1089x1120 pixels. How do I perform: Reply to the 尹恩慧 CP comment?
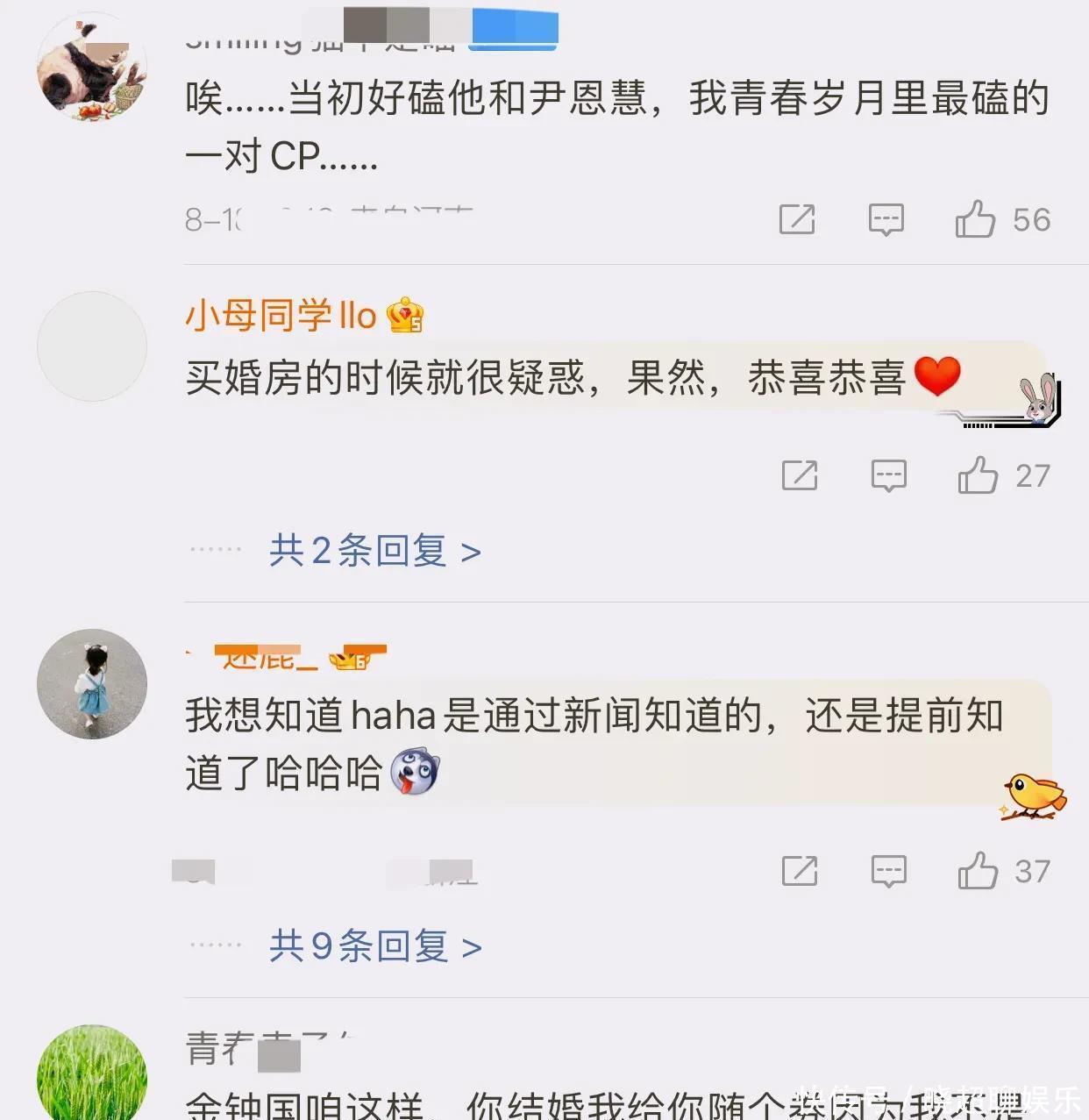(x=886, y=219)
